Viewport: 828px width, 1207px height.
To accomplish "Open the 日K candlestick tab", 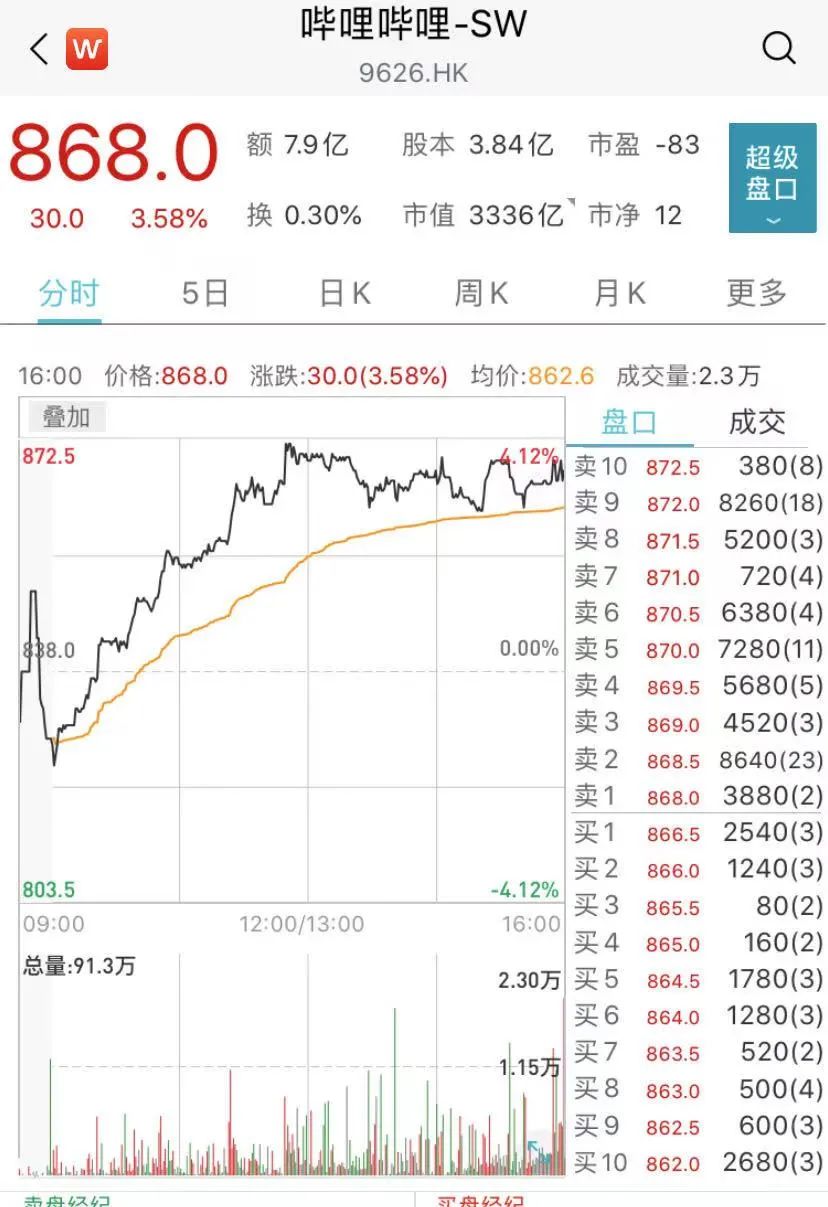I will (342, 293).
